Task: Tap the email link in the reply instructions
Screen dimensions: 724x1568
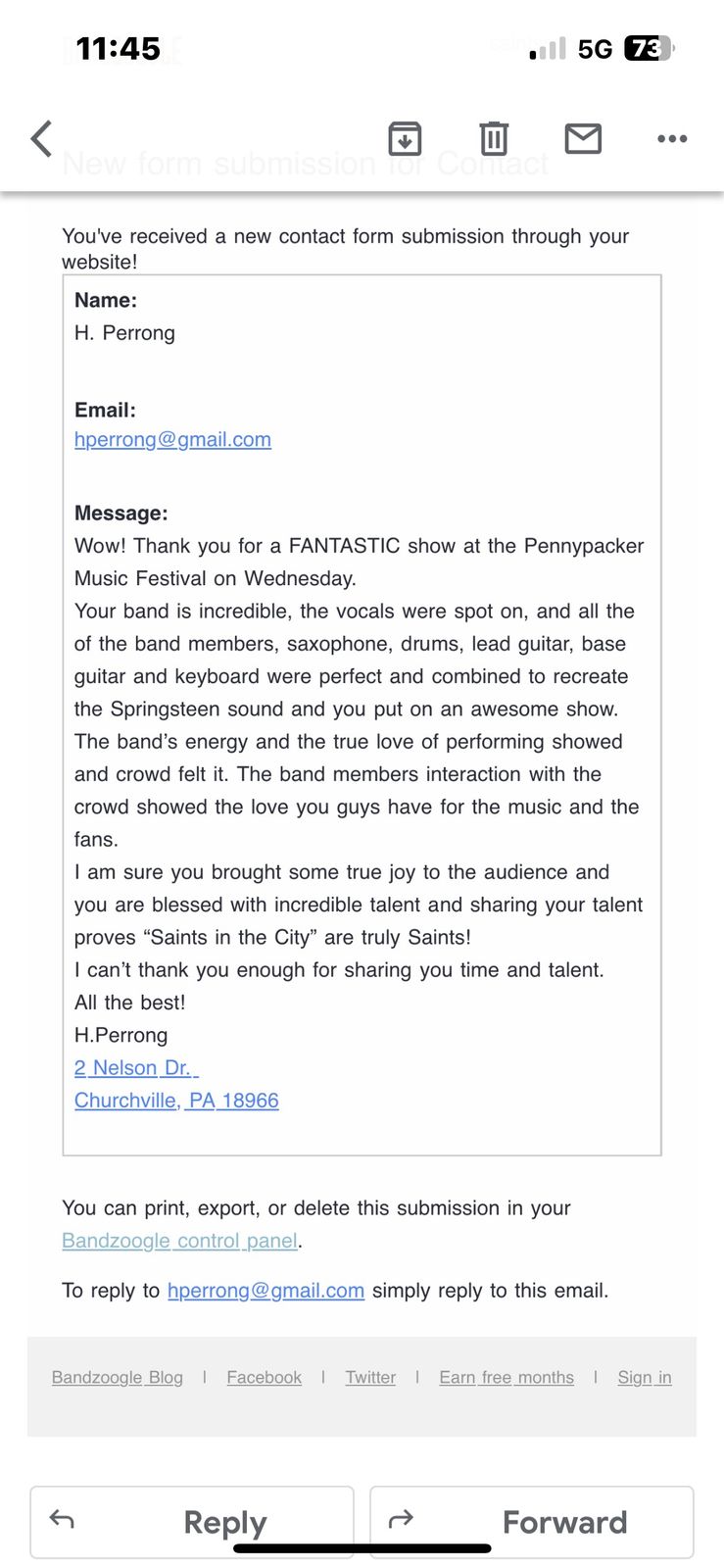Action: [265, 1291]
